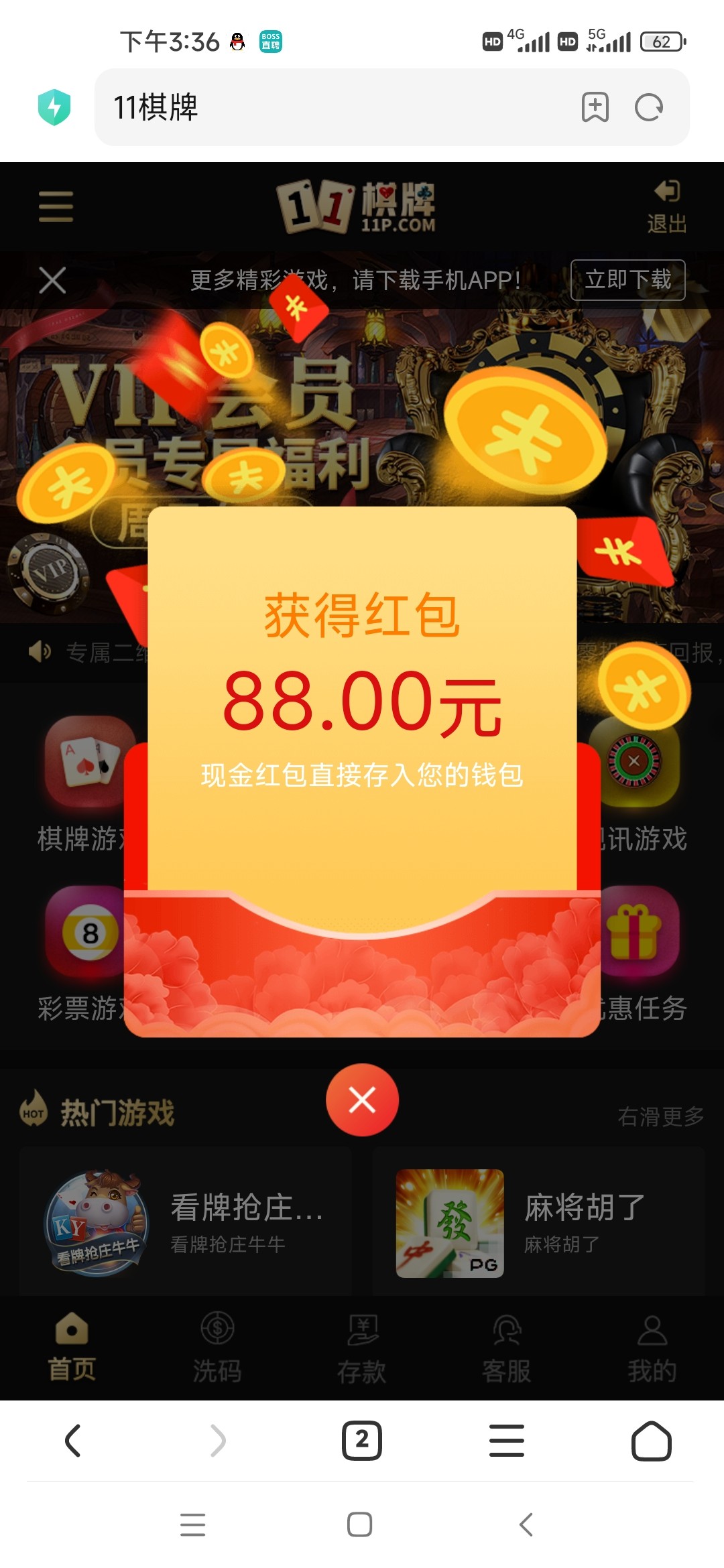Tap the 退出 logout button
The image size is (724, 1568).
pyautogui.click(x=666, y=206)
